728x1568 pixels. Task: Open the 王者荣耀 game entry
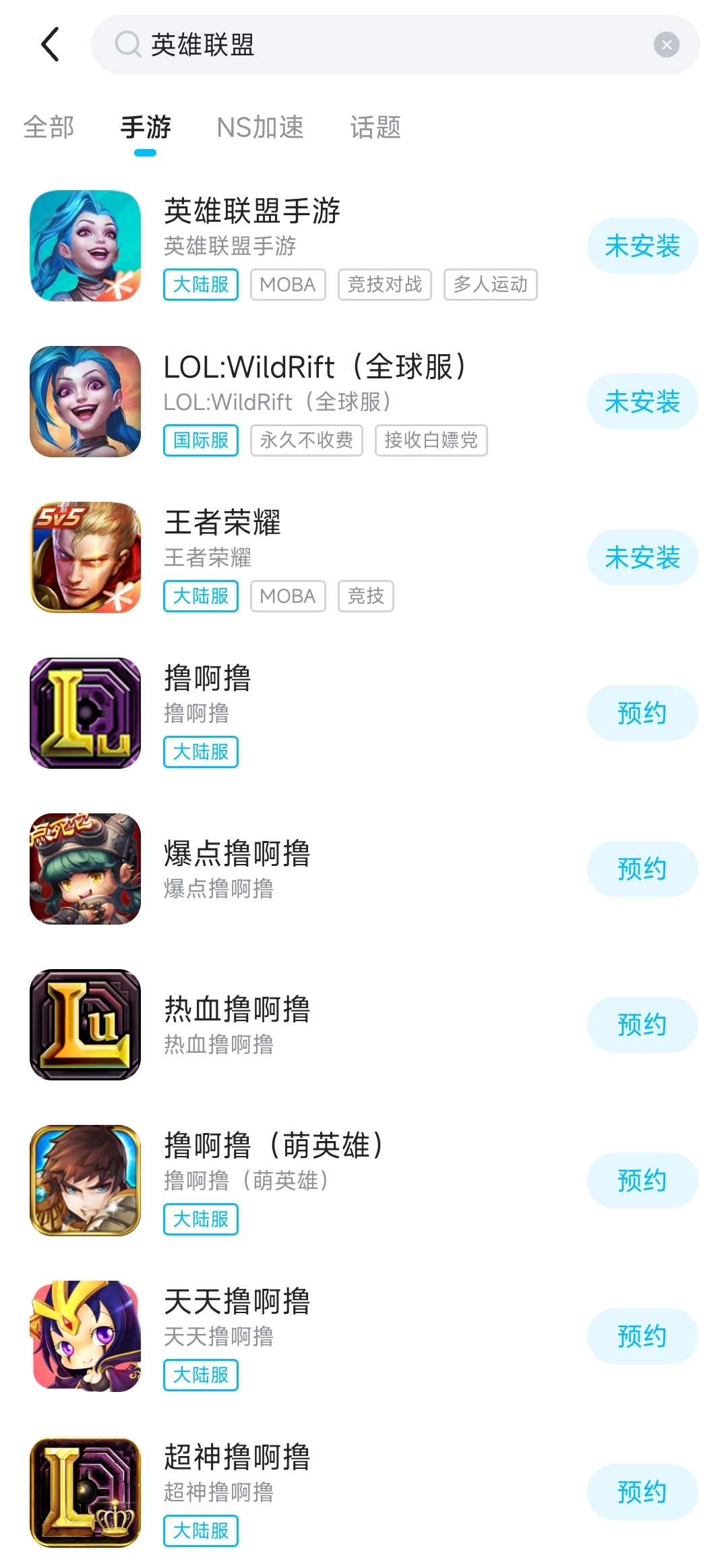coord(222,523)
